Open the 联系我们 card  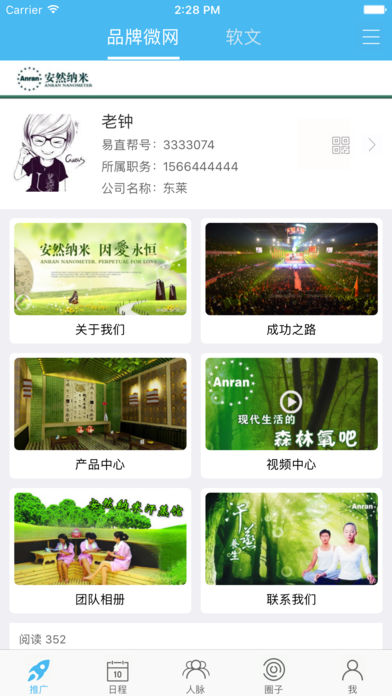(x=292, y=550)
